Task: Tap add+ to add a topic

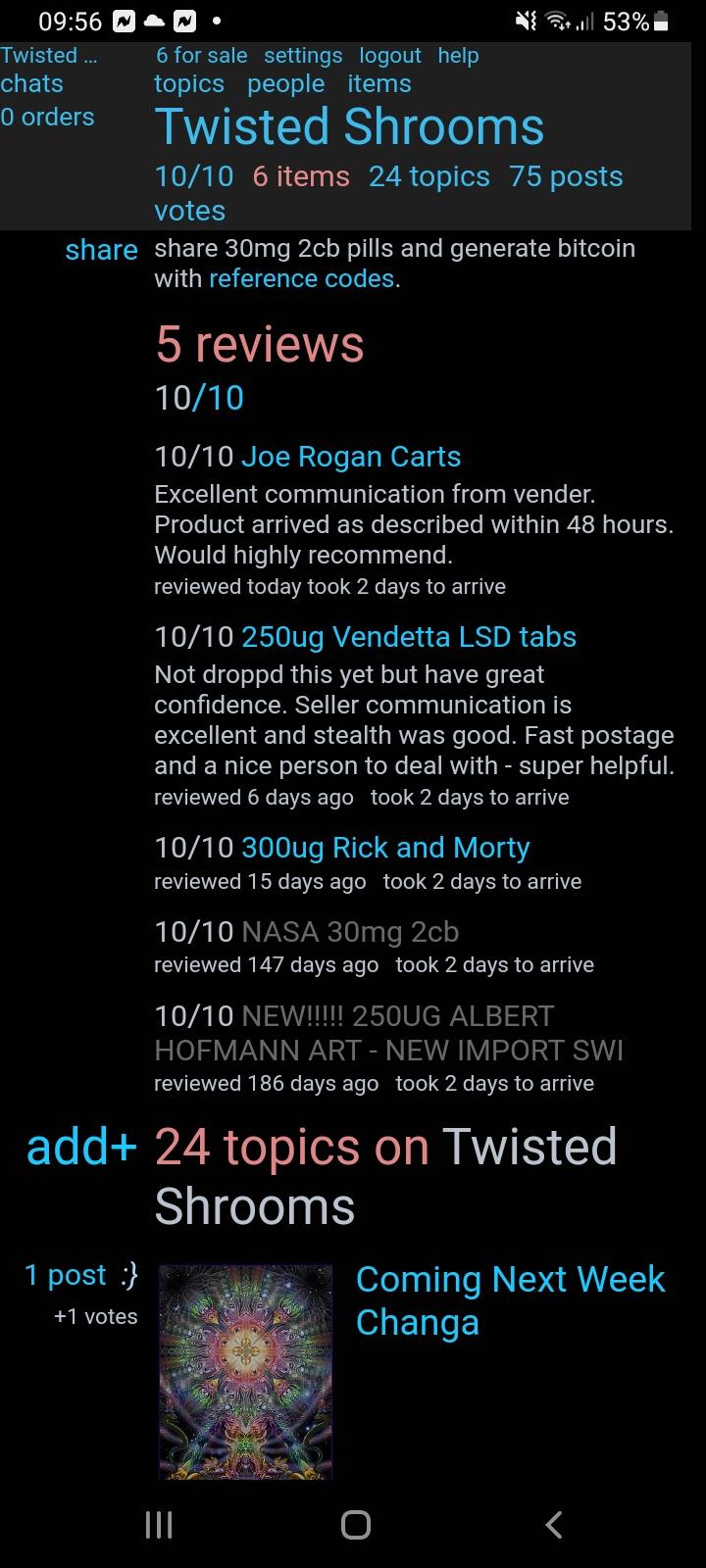Action: 81,1147
